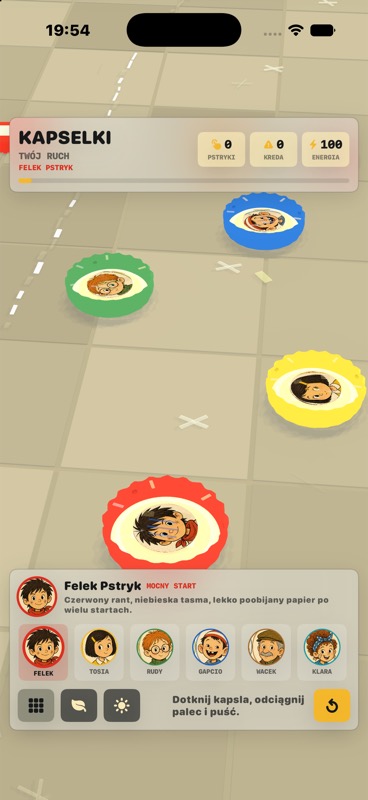Pick the Rudy character
The image size is (368, 800).
[x=155, y=652]
